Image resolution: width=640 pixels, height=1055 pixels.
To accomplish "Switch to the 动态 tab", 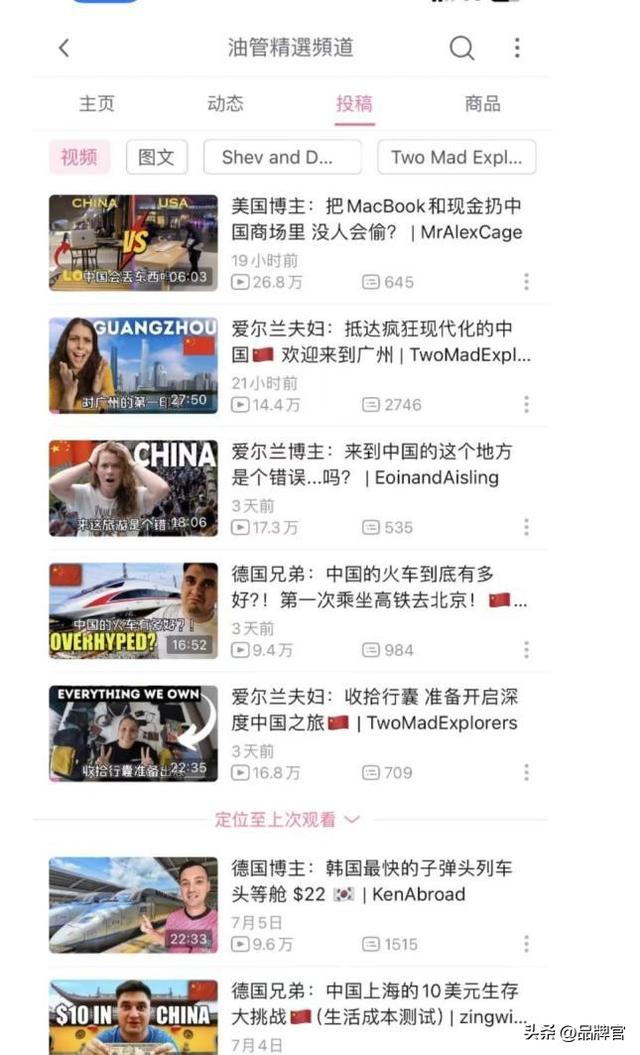I will (225, 104).
